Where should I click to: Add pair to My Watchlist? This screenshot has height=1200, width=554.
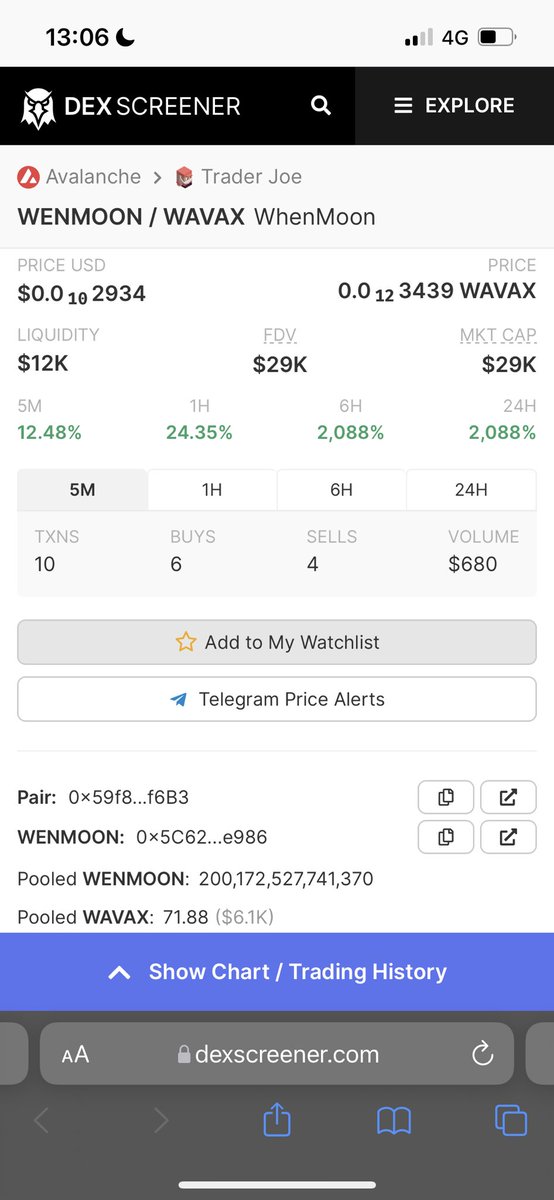tap(277, 642)
